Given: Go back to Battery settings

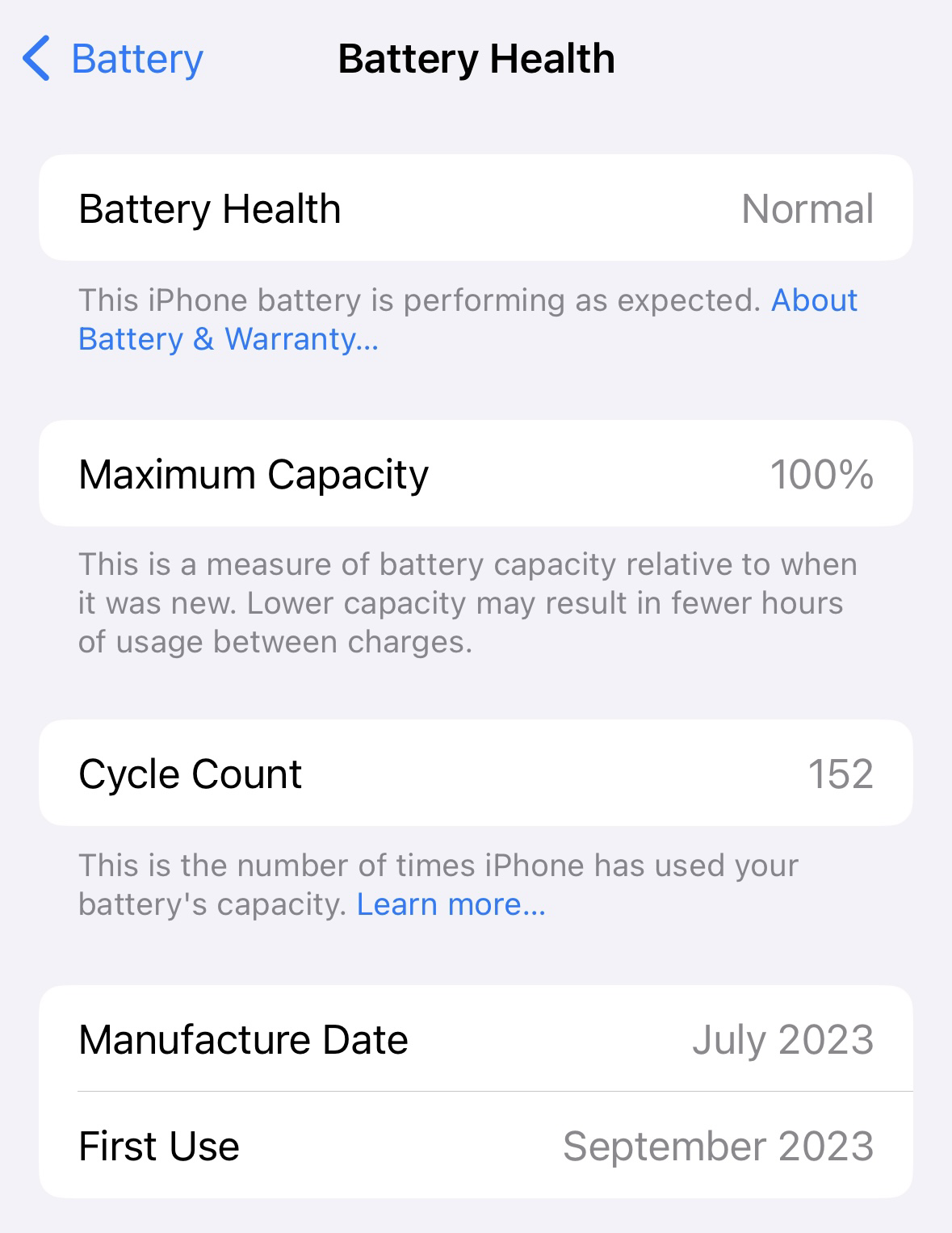Looking at the screenshot, I should [x=113, y=59].
